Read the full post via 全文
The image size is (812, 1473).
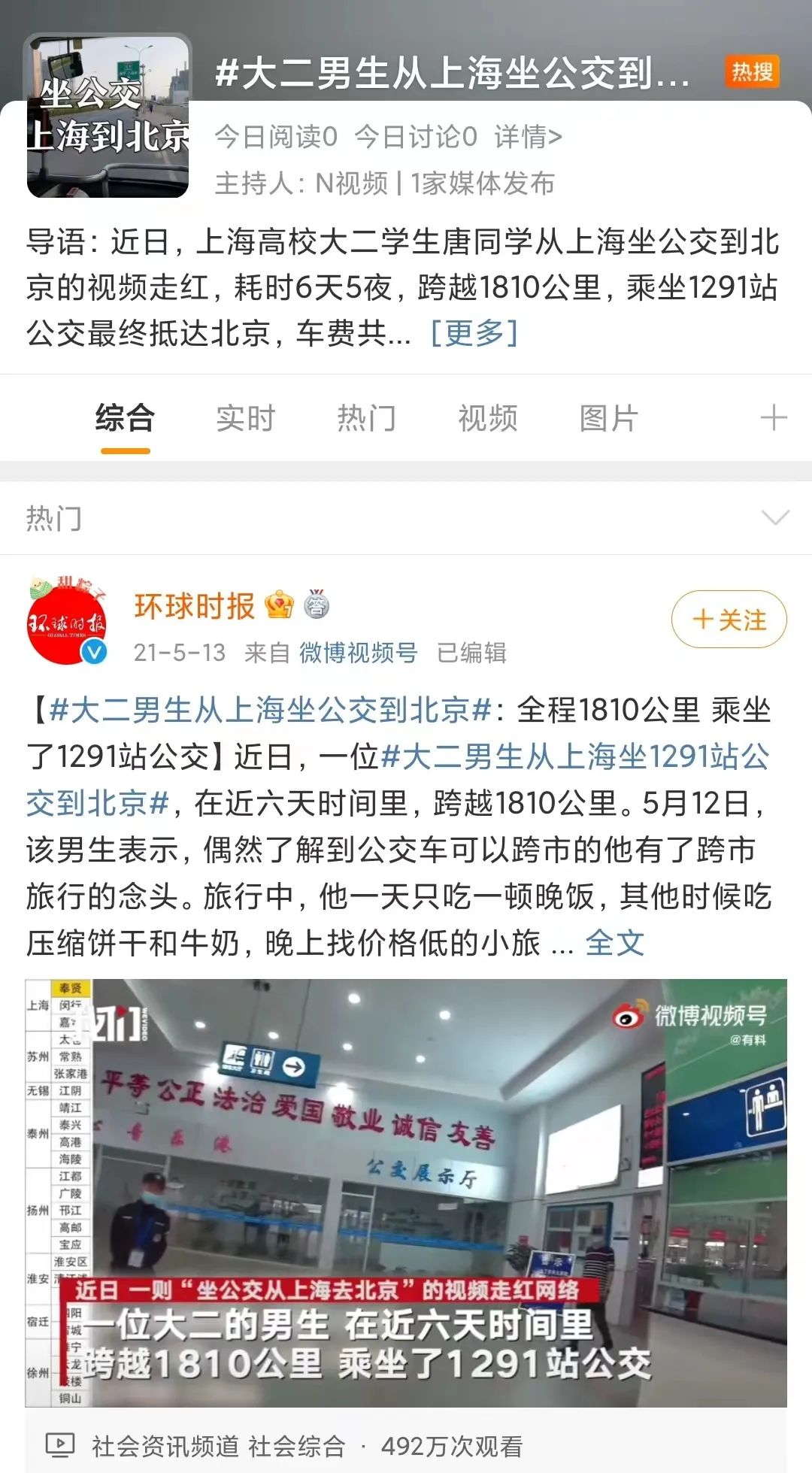[614, 943]
